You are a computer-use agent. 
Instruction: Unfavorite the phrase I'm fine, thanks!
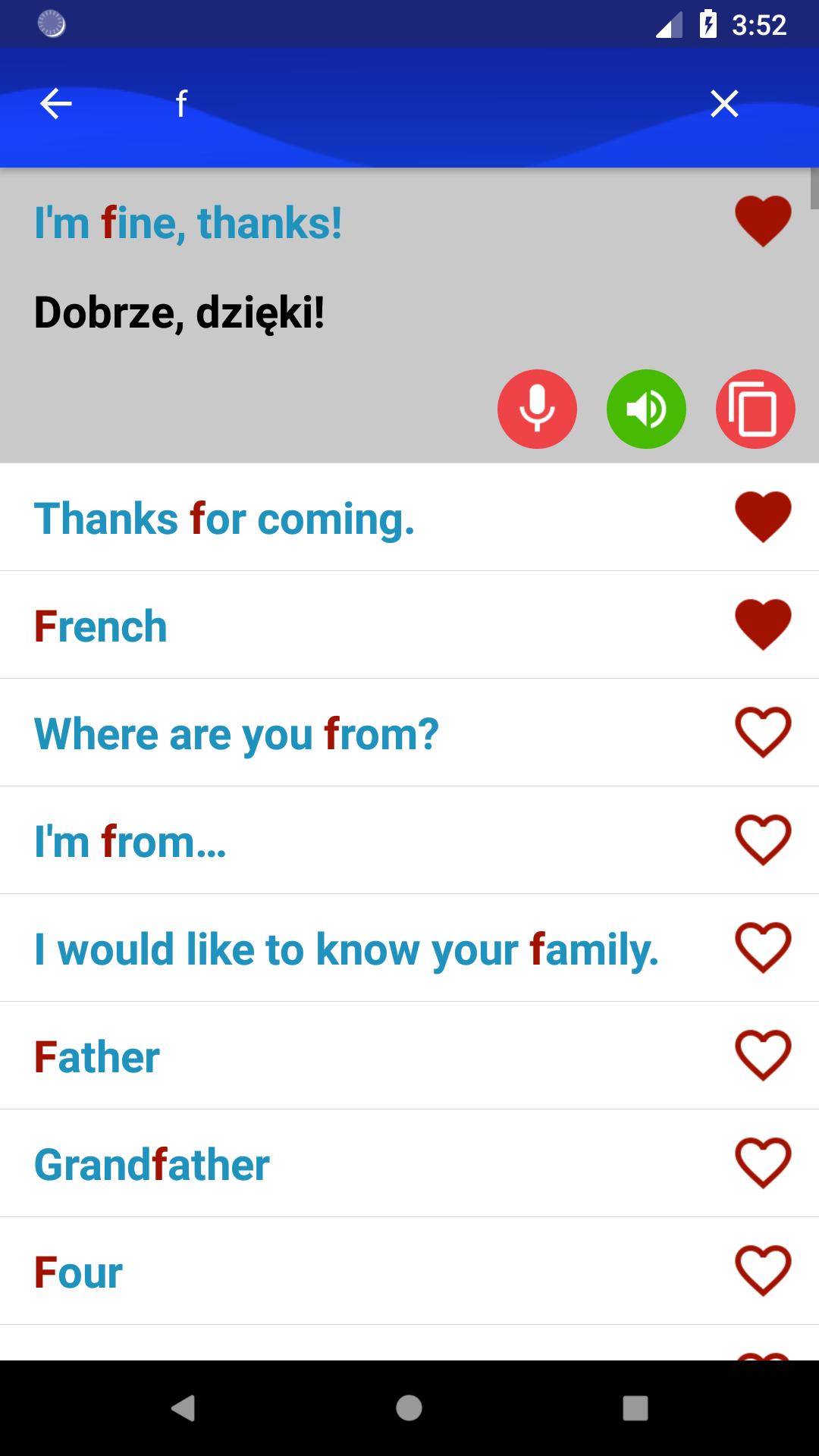[x=763, y=221]
